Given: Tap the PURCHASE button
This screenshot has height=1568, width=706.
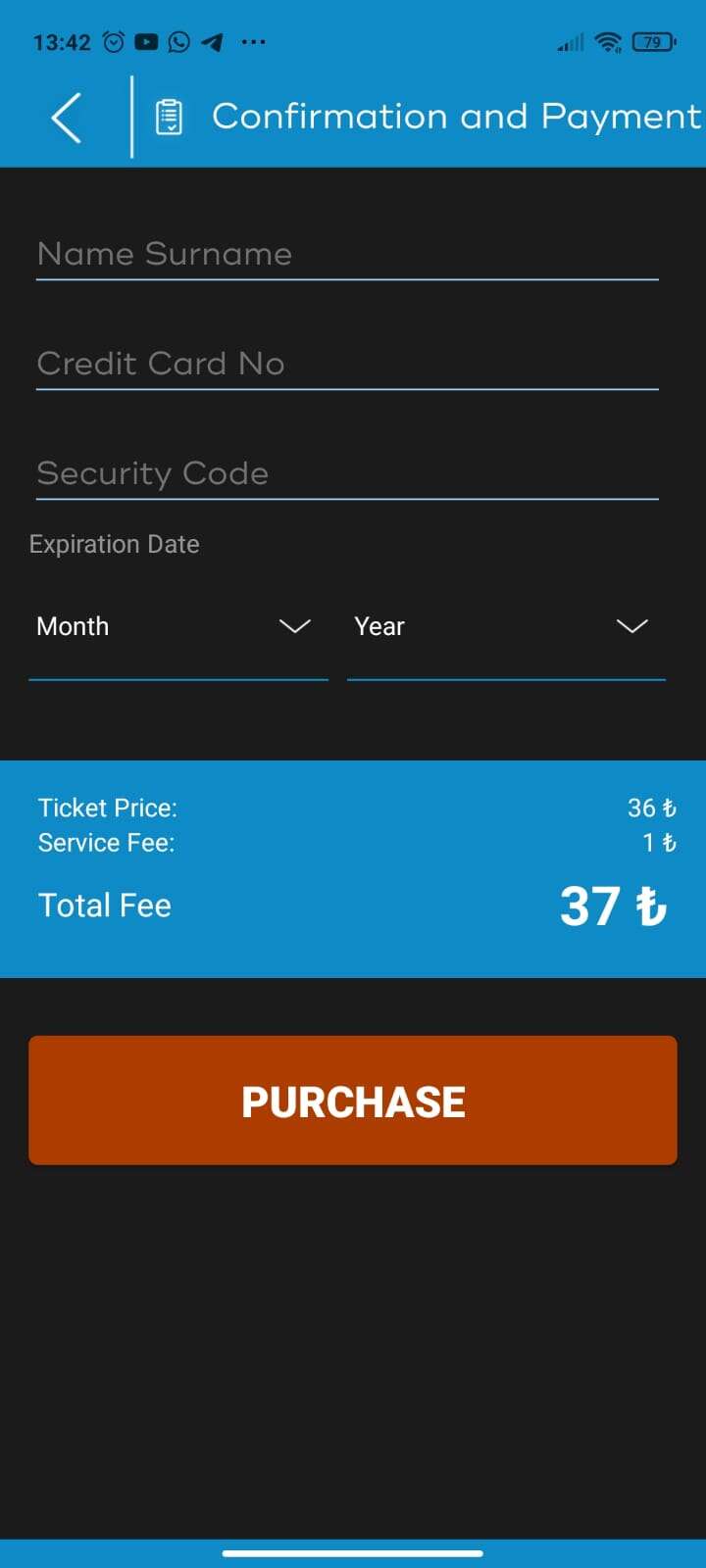Looking at the screenshot, I should coord(353,1101).
